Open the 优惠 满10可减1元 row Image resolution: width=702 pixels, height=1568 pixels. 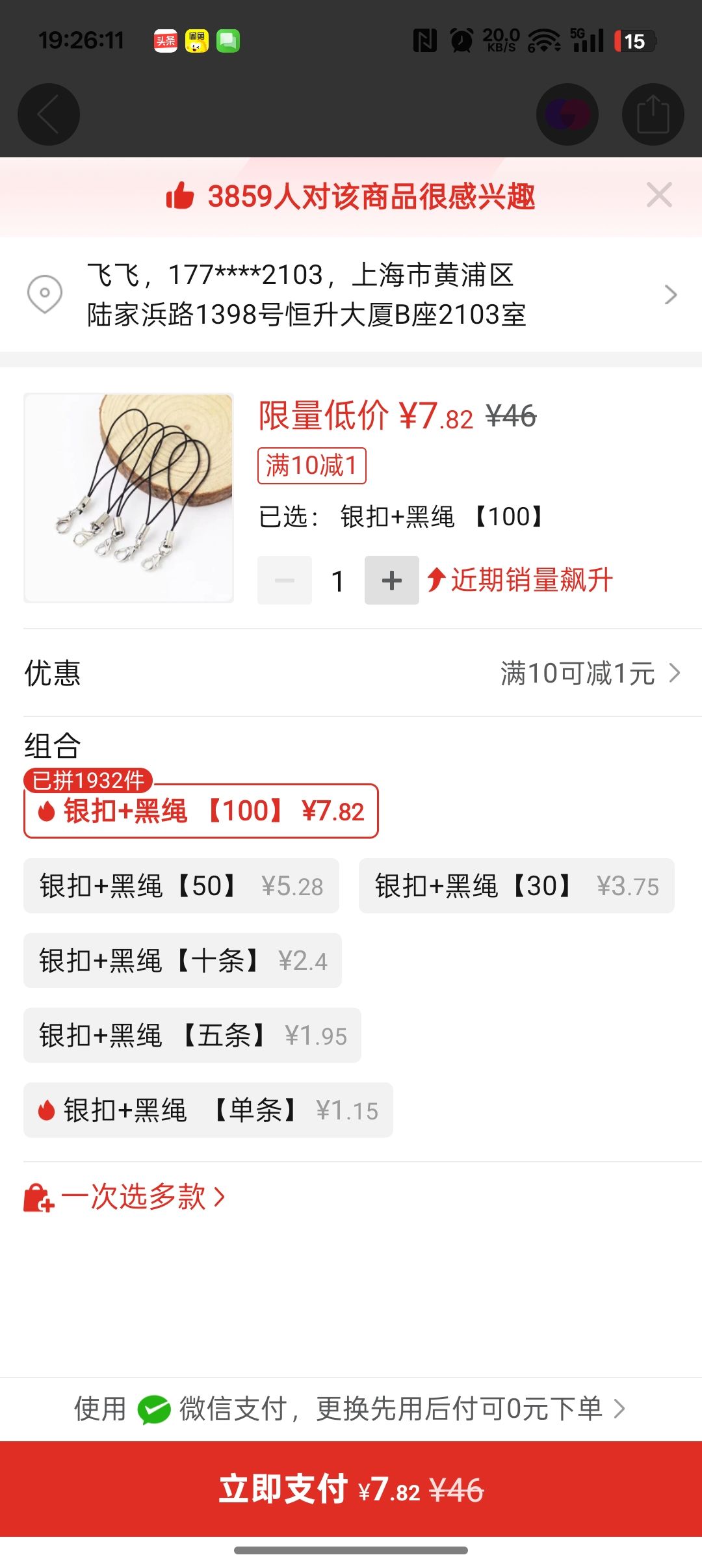point(351,673)
